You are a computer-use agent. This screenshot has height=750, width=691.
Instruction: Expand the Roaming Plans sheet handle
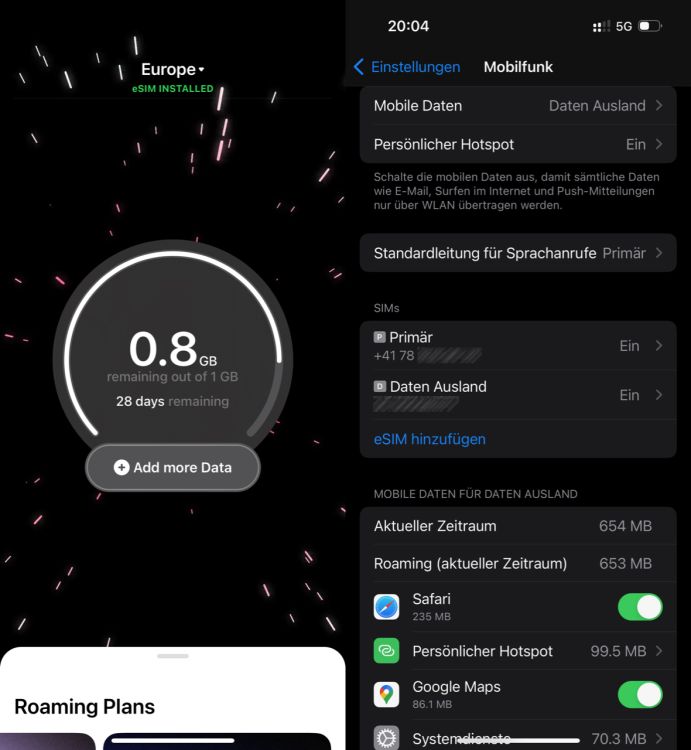click(173, 656)
